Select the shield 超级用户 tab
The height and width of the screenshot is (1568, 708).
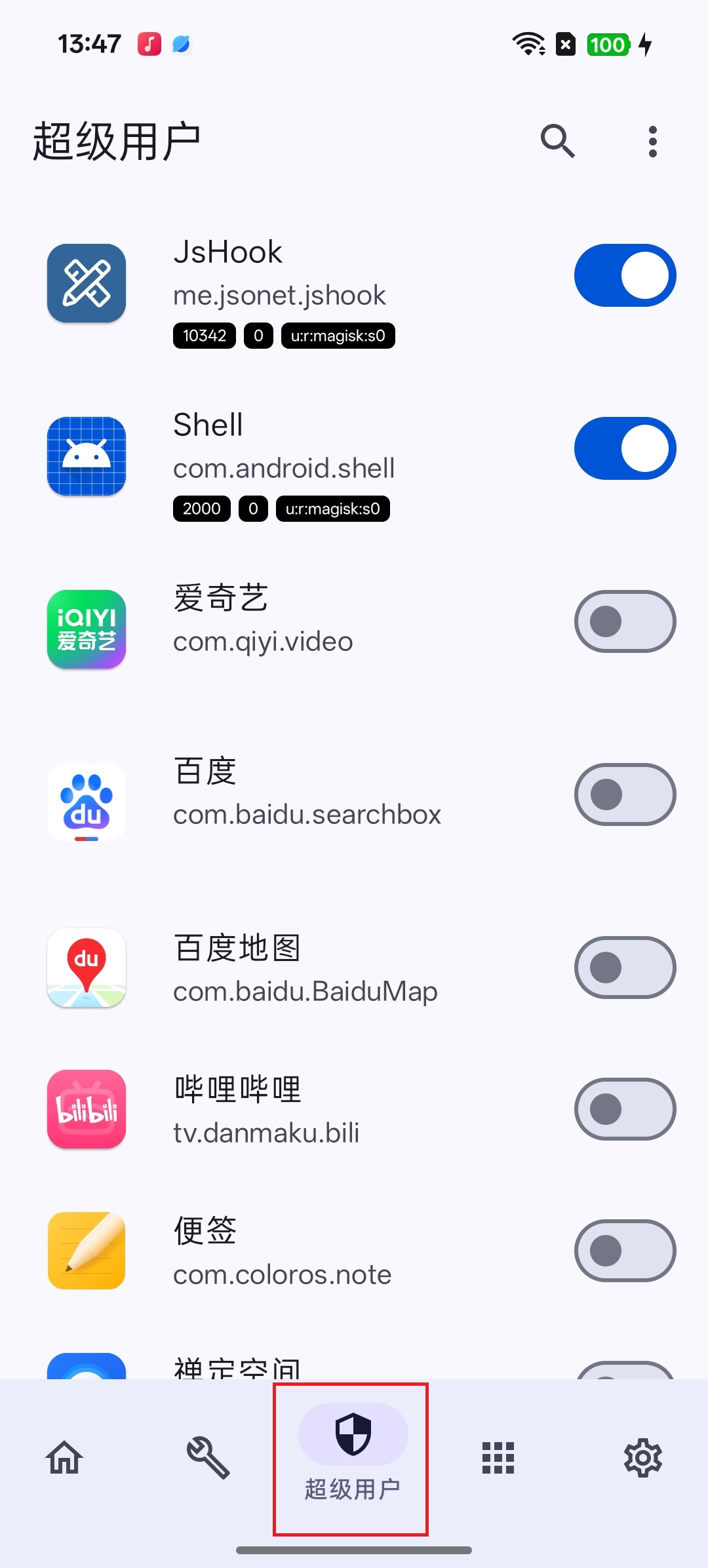[x=351, y=1459]
